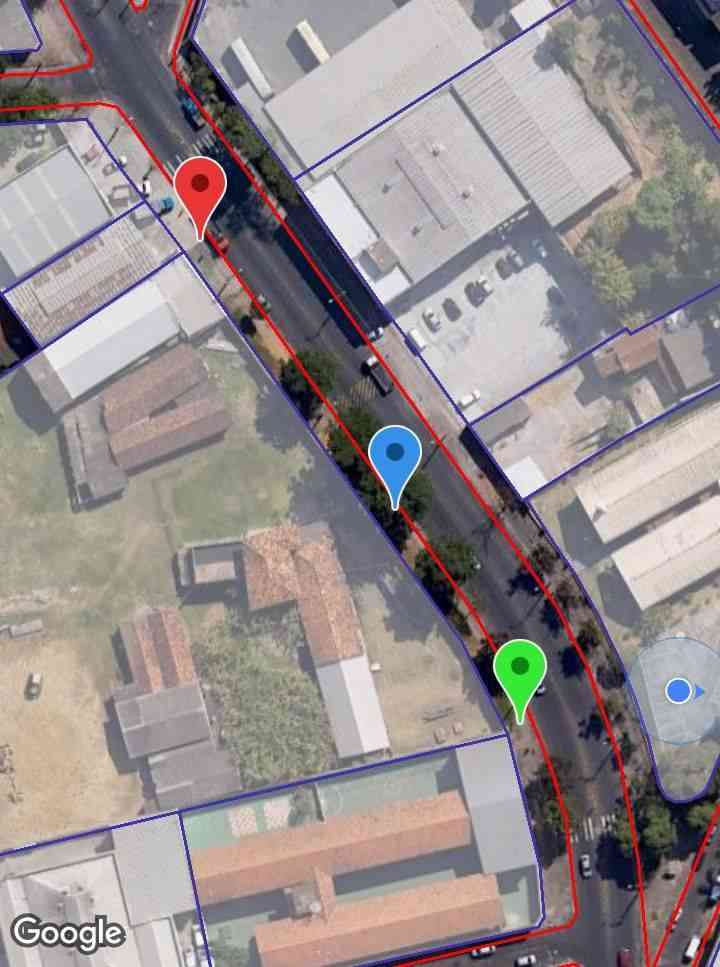Tap the blue map pin
720x967 pixels.
click(395, 456)
